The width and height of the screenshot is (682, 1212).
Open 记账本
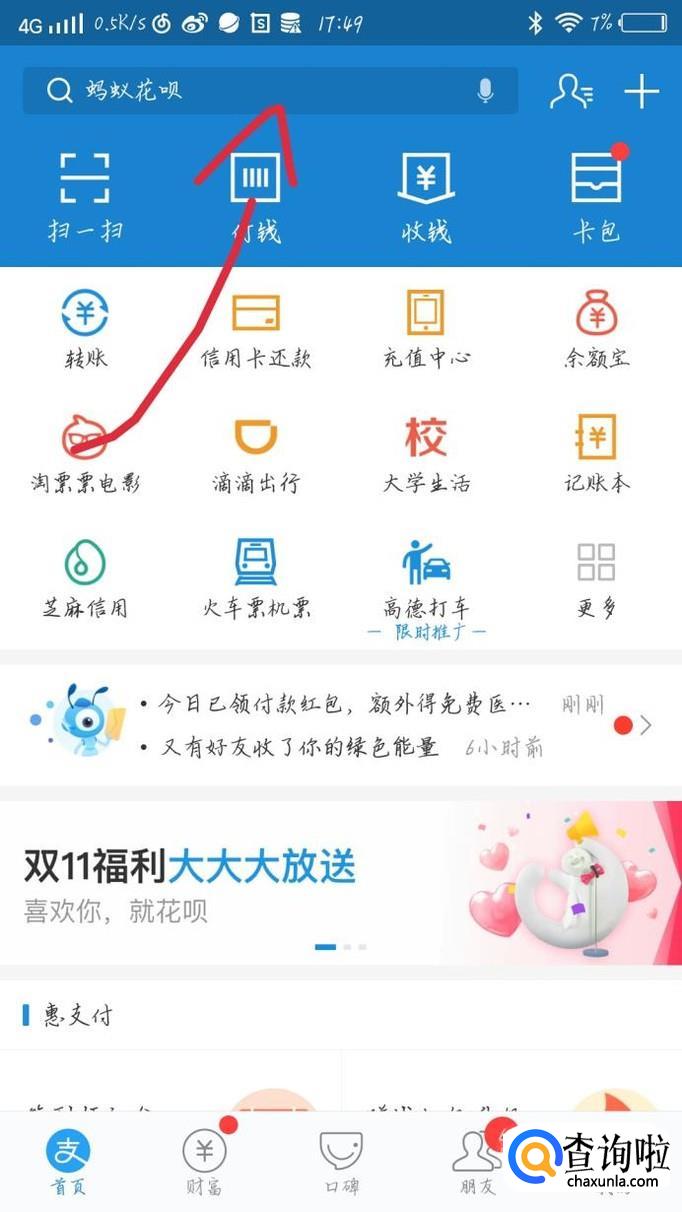coord(597,453)
